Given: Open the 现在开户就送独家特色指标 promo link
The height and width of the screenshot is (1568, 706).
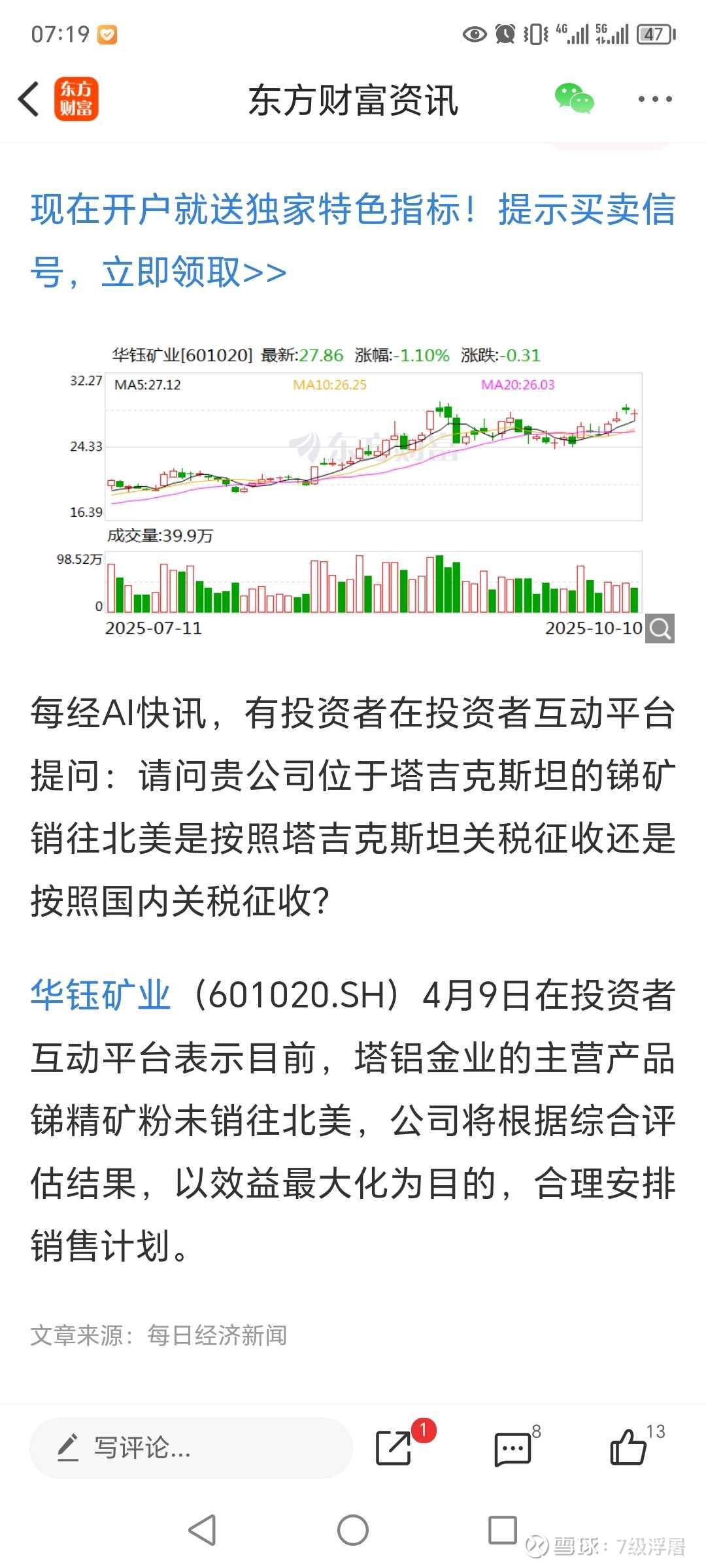Looking at the screenshot, I should [x=353, y=240].
